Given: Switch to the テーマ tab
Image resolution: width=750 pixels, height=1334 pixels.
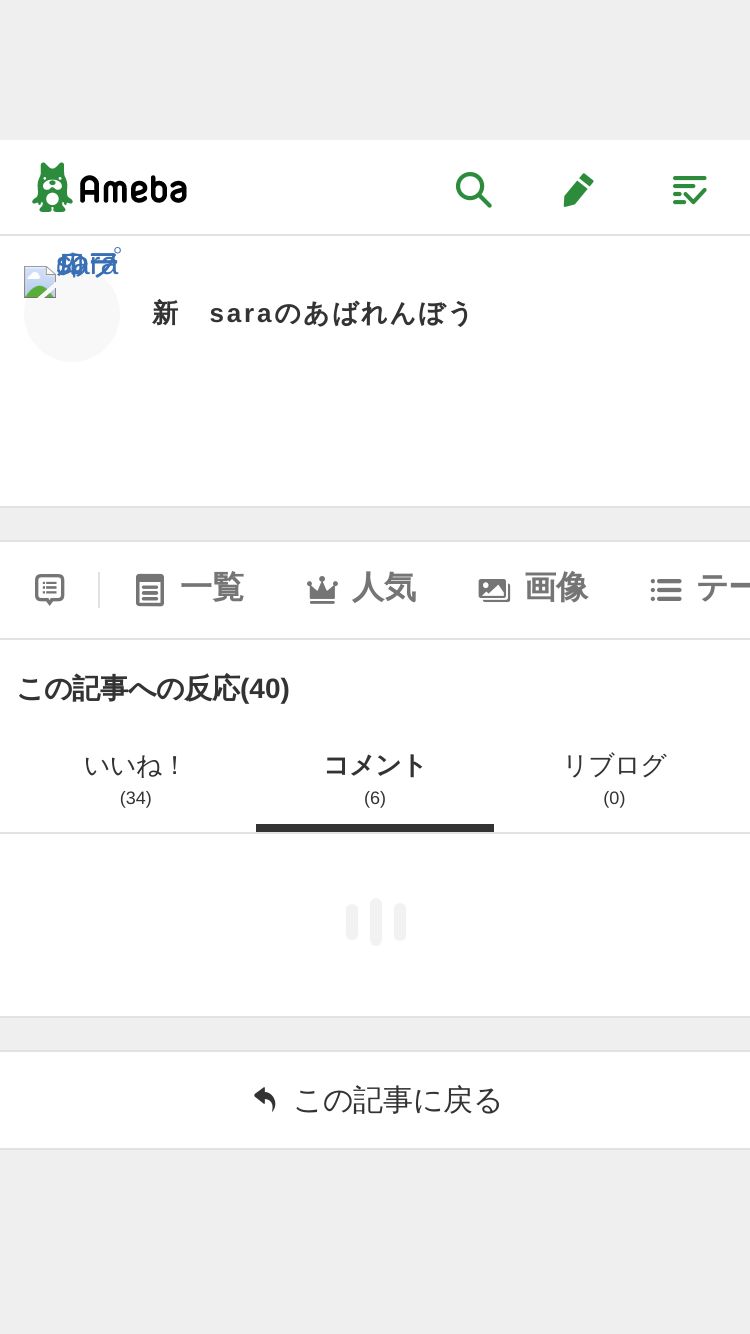Looking at the screenshot, I should (700, 589).
